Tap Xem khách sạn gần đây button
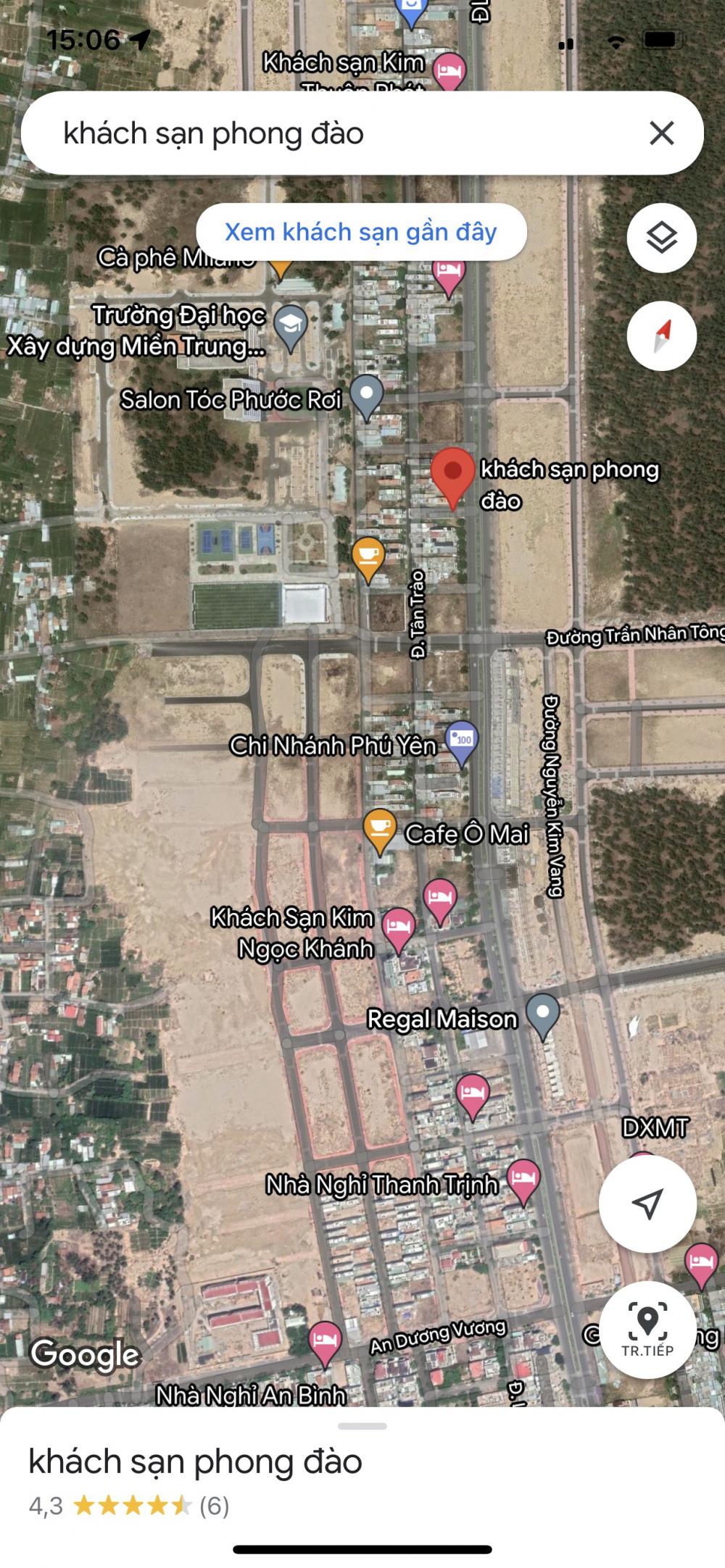 (x=361, y=232)
